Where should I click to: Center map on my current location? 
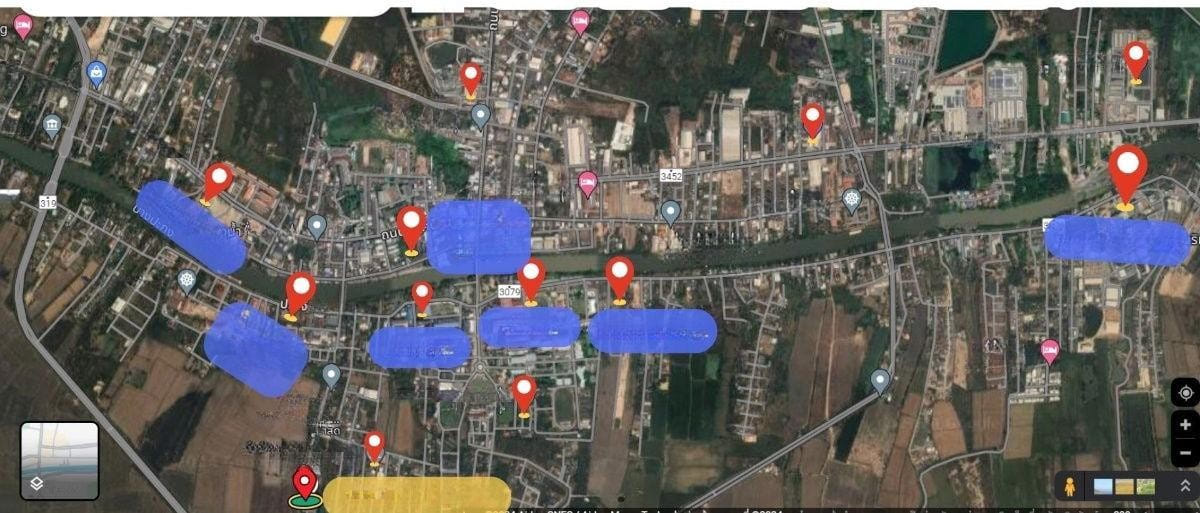pos(1185,392)
